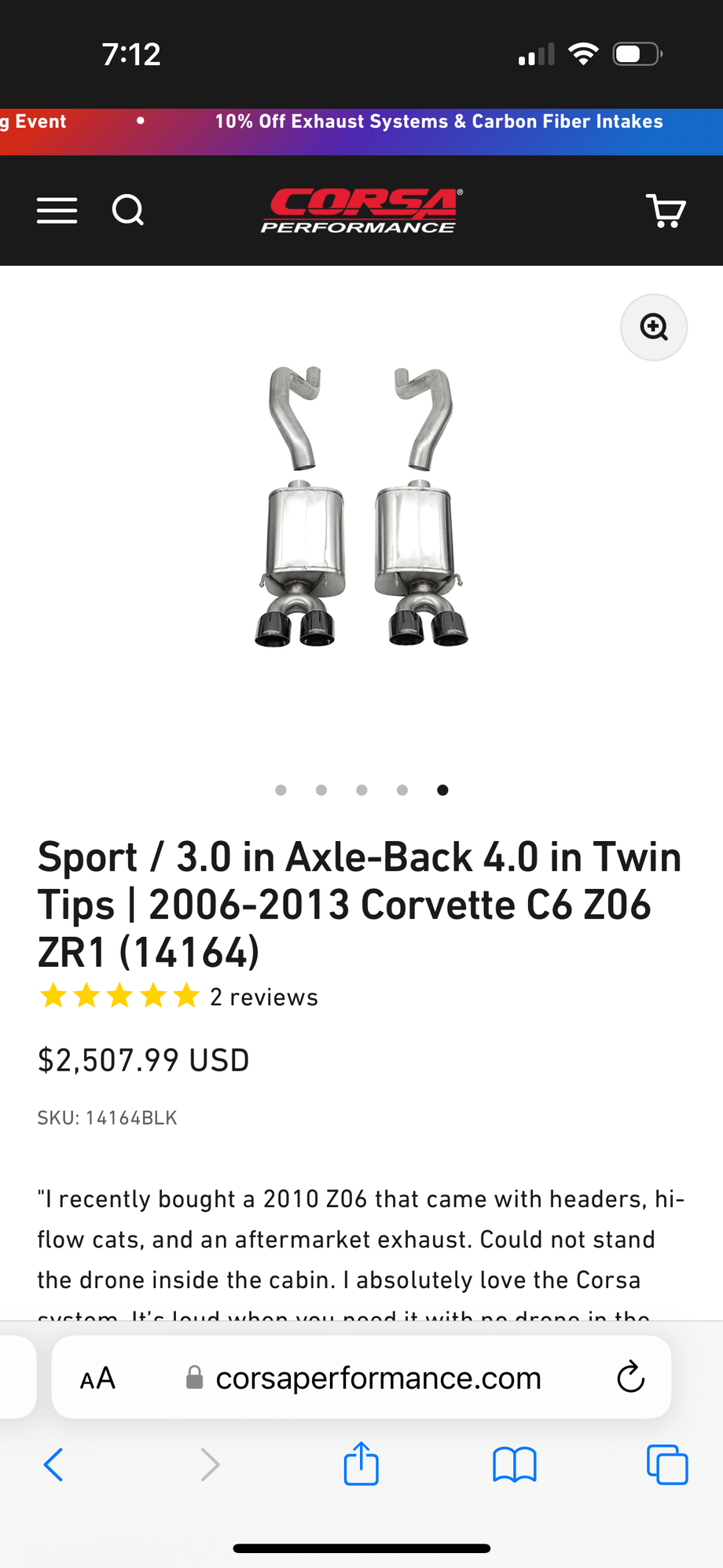This screenshot has height=1568, width=723.
Task: Share this page from Safari toolbar
Action: click(x=361, y=1463)
